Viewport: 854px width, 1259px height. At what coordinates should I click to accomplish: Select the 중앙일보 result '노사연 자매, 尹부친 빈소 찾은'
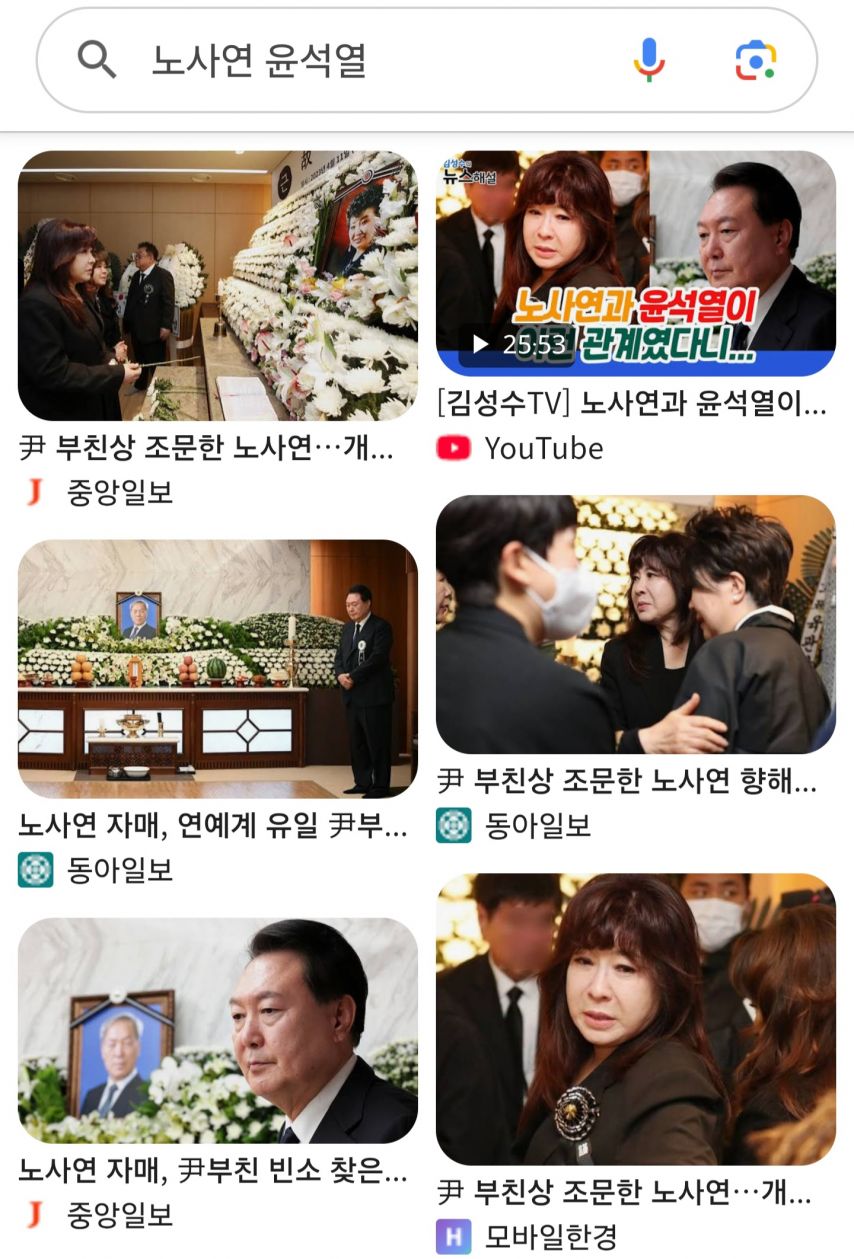pyautogui.click(x=217, y=1031)
